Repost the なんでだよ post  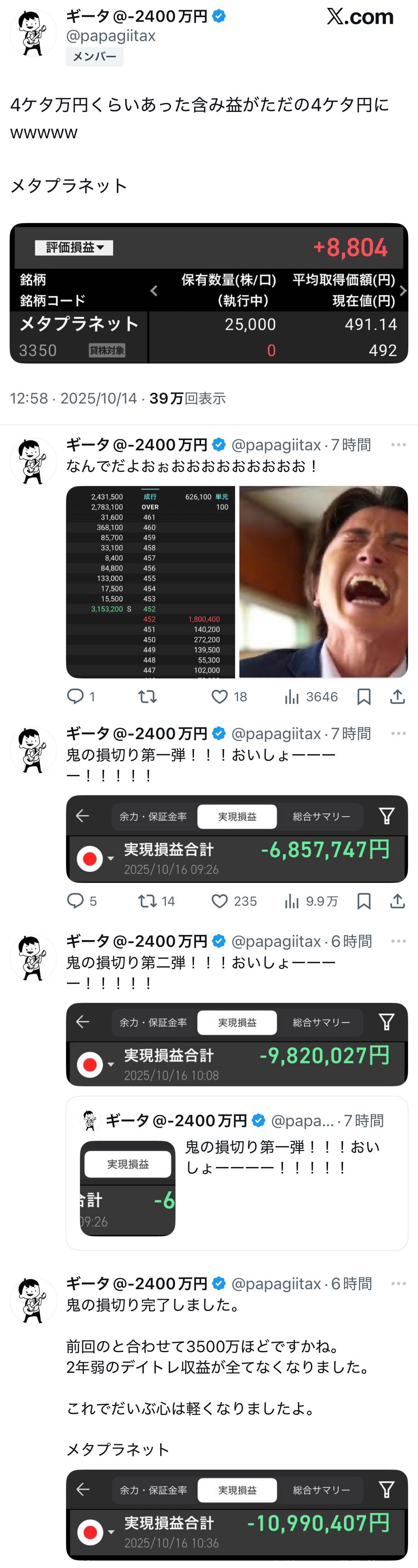[x=148, y=696]
